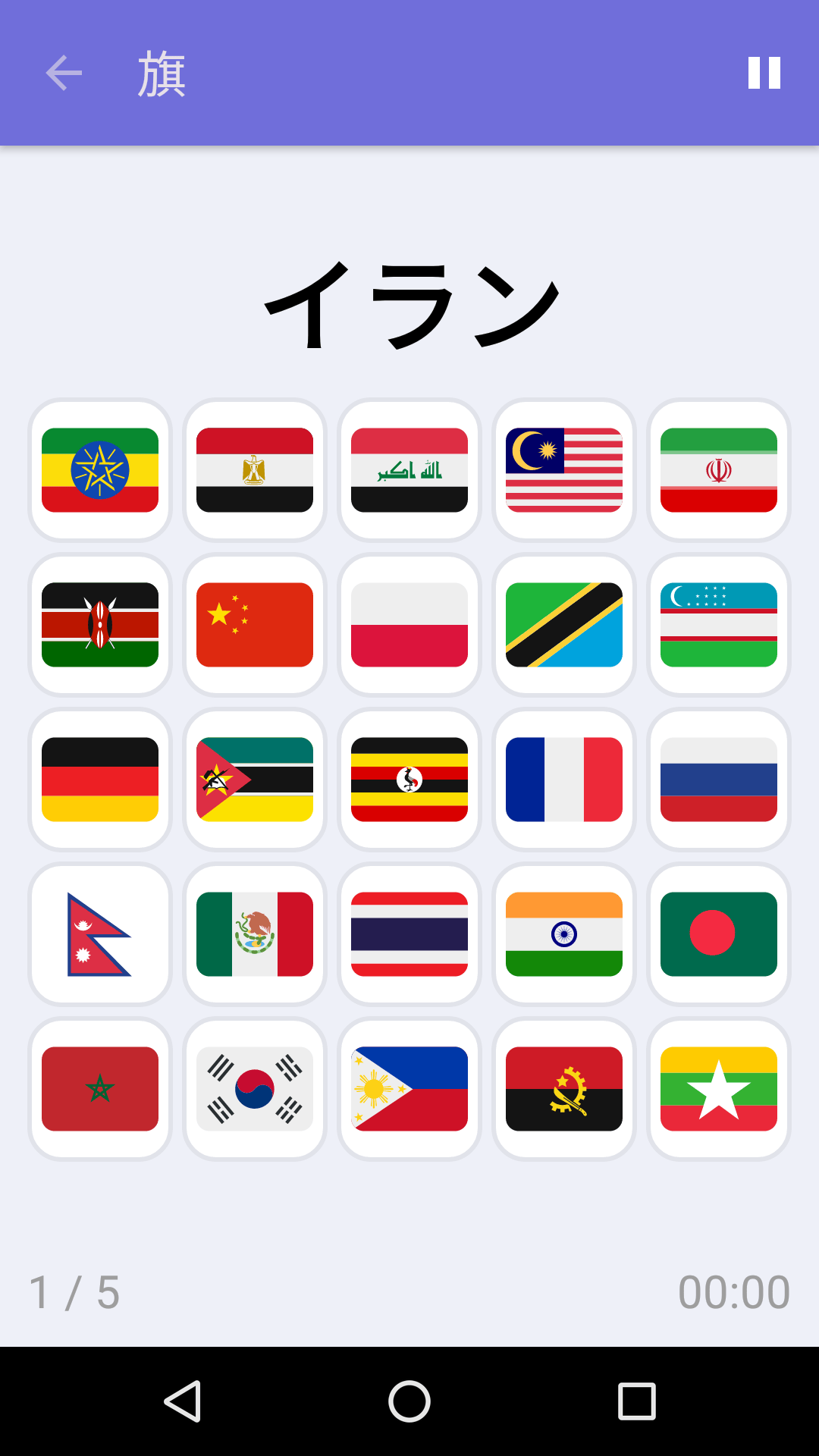Pick the Malaysia flag

click(x=563, y=471)
